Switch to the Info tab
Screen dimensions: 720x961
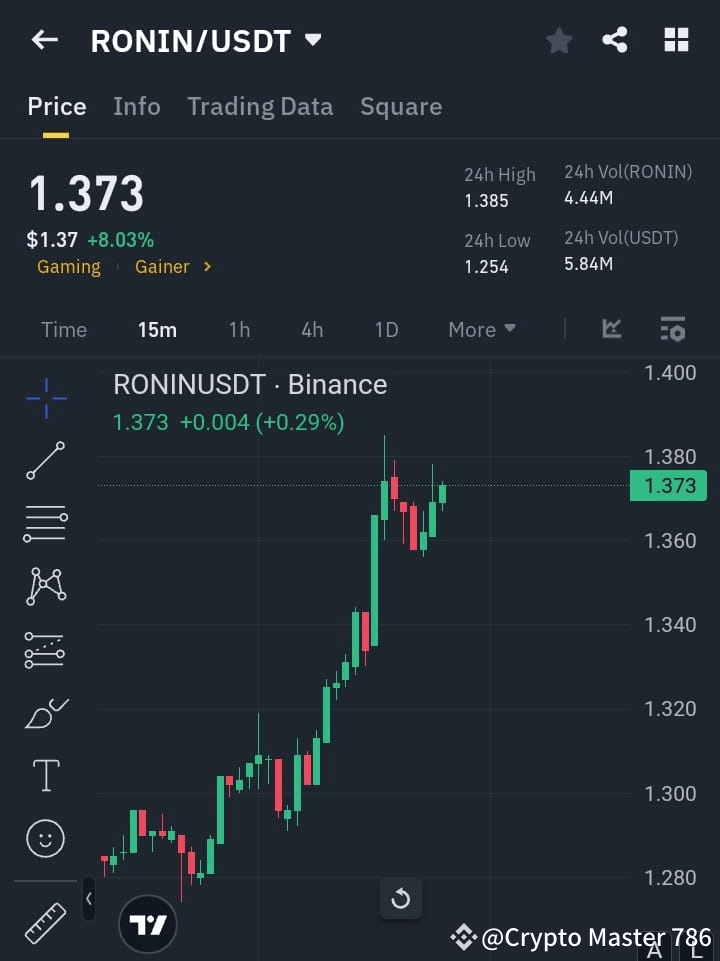pos(137,106)
